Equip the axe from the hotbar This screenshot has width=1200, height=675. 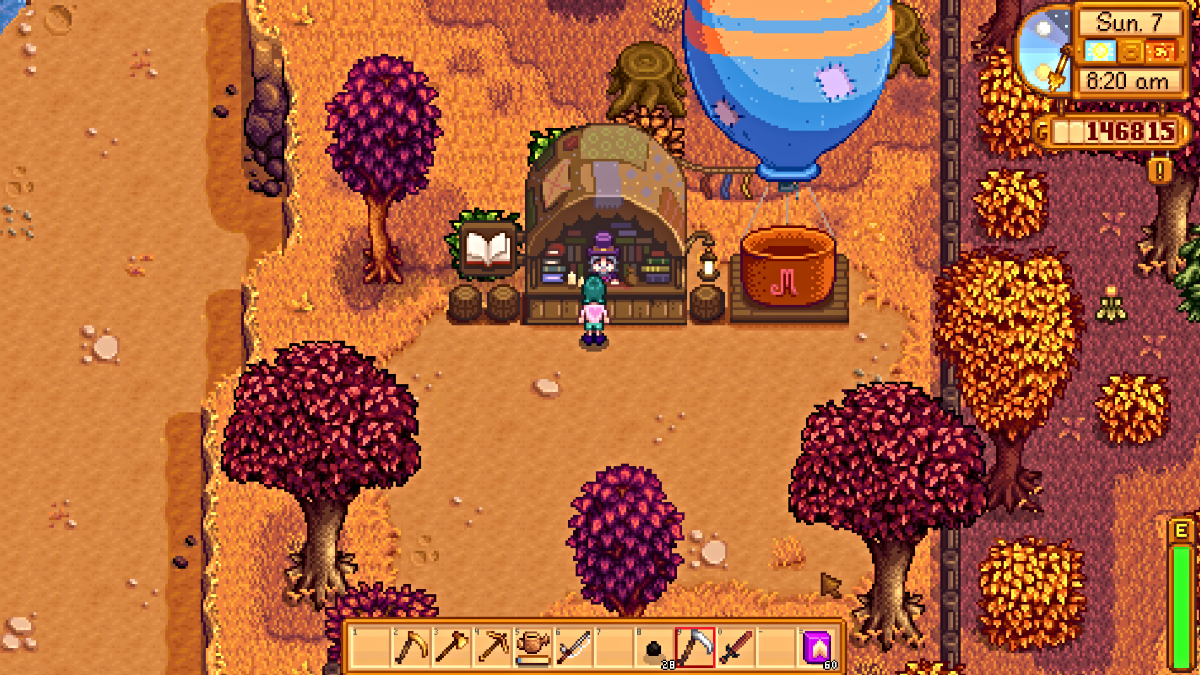click(x=451, y=648)
